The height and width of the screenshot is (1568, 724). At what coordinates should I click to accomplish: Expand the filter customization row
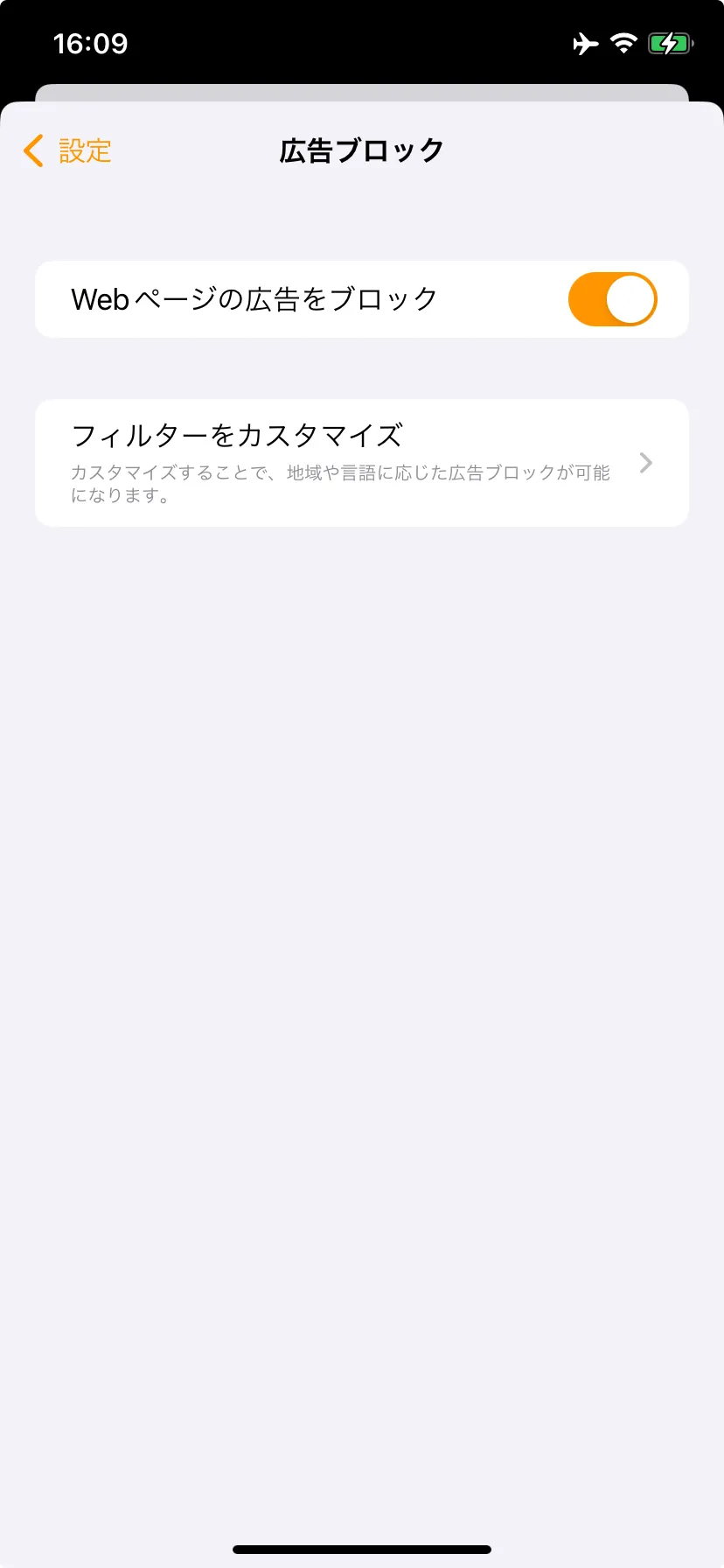pos(362,463)
